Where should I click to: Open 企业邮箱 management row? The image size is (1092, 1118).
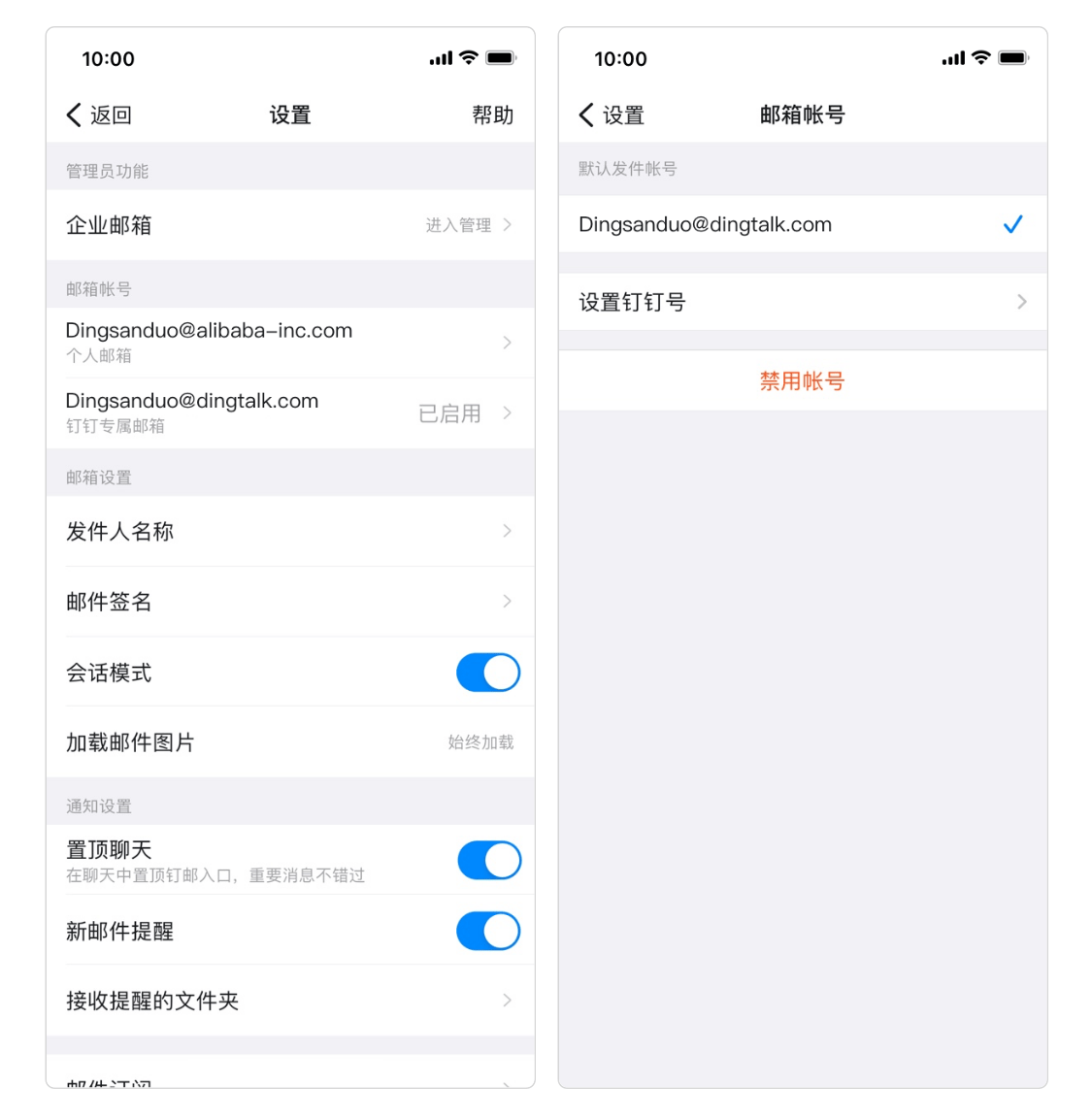289,225
